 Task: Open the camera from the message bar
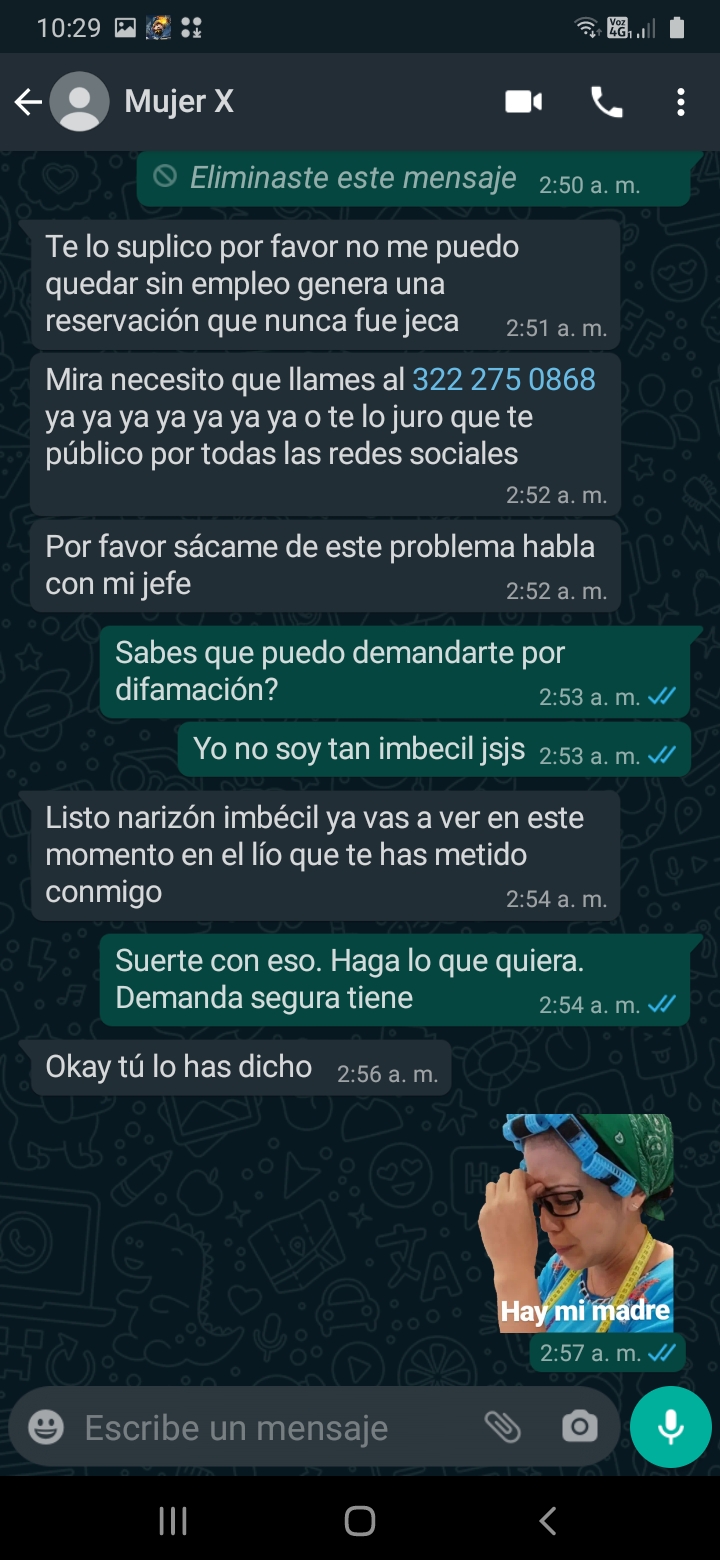click(579, 1427)
